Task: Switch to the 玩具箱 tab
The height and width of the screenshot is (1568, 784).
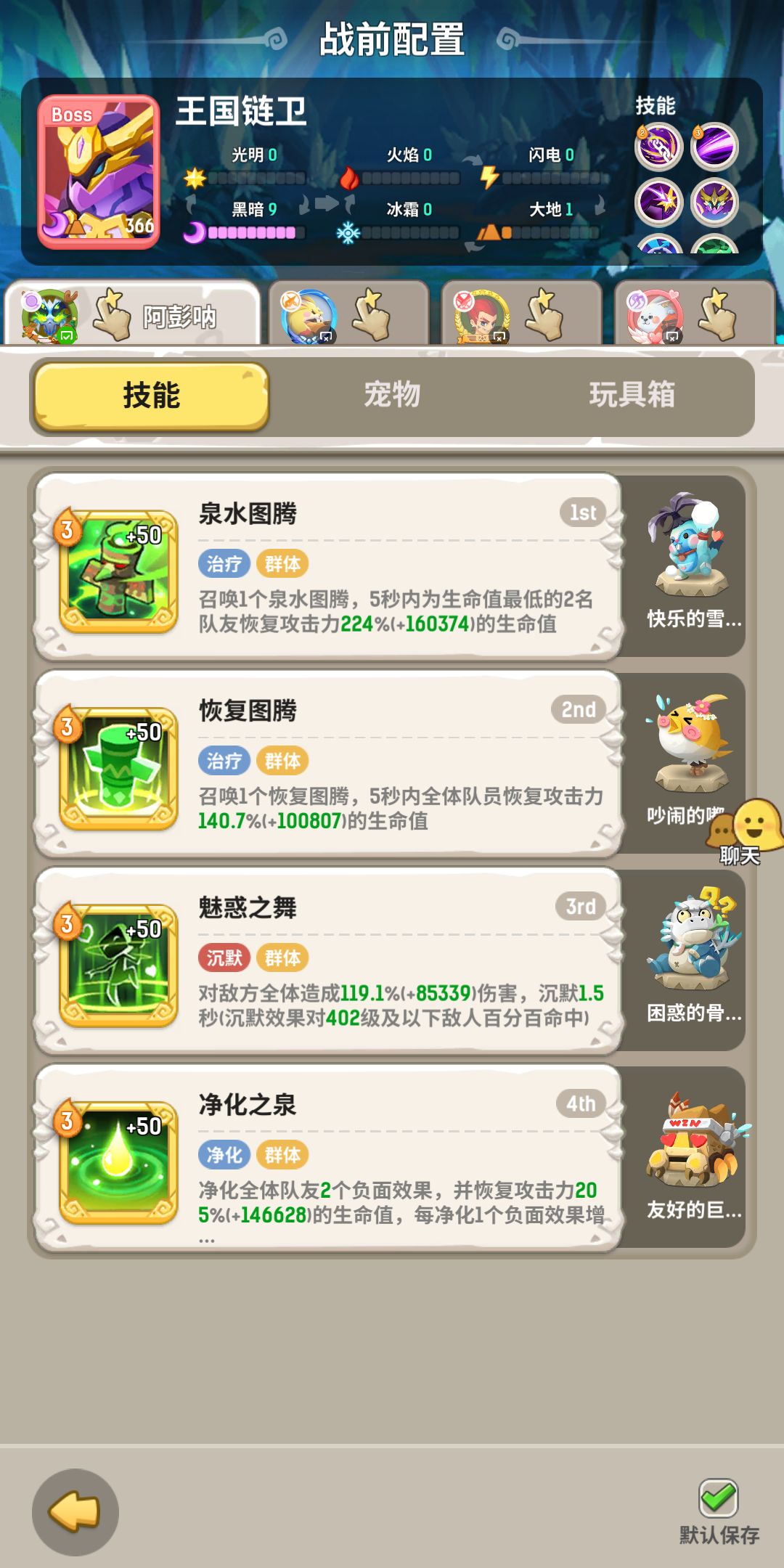Action: [x=632, y=396]
